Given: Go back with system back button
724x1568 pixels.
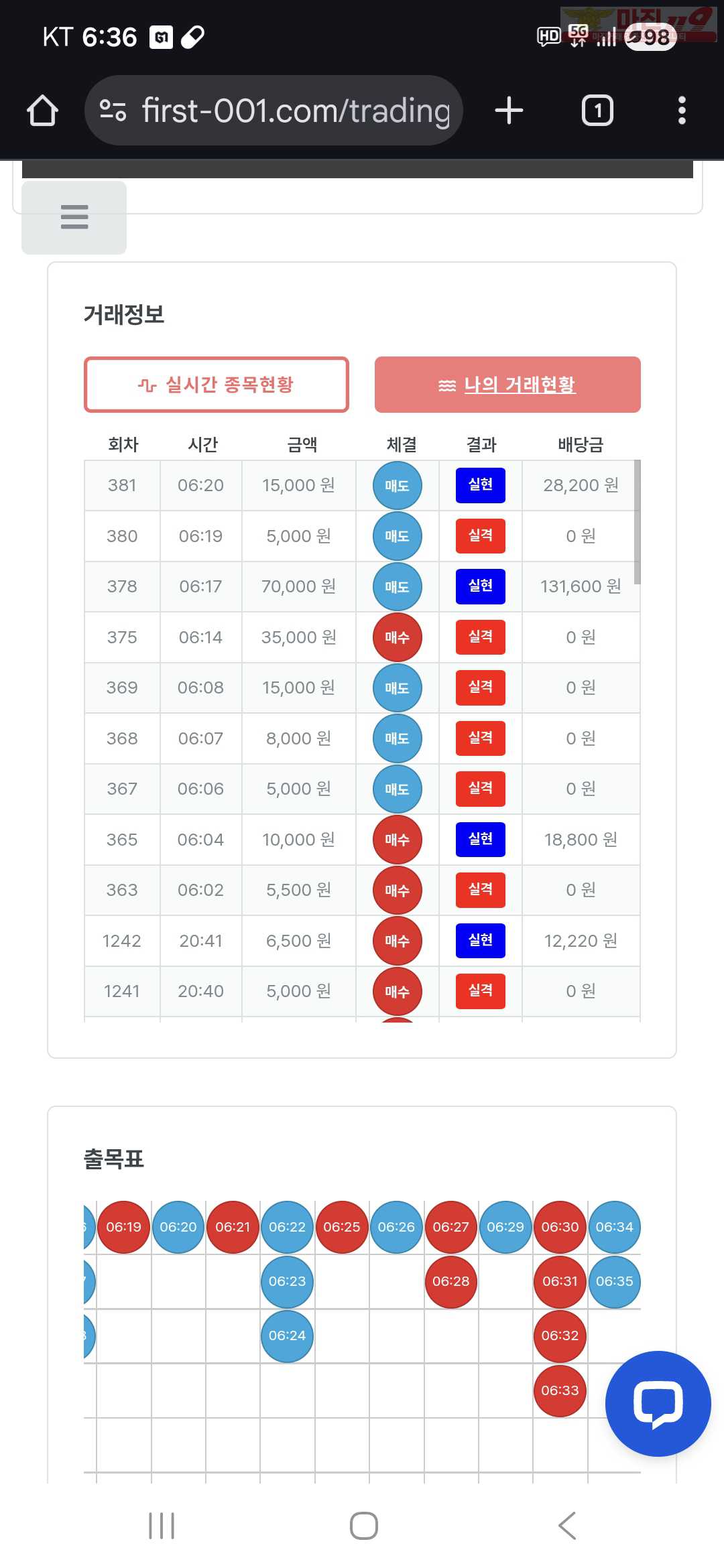Looking at the screenshot, I should [567, 1526].
